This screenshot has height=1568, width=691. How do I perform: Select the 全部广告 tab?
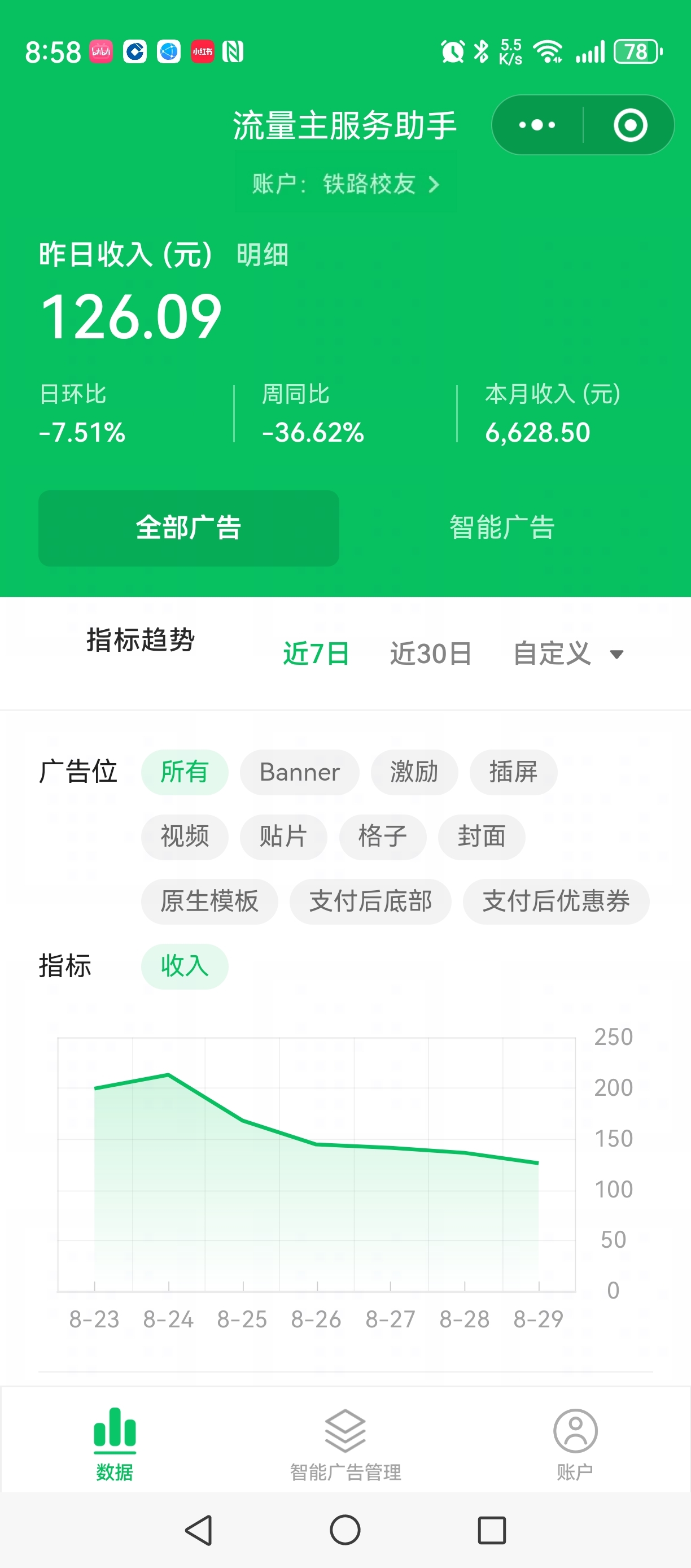point(189,528)
